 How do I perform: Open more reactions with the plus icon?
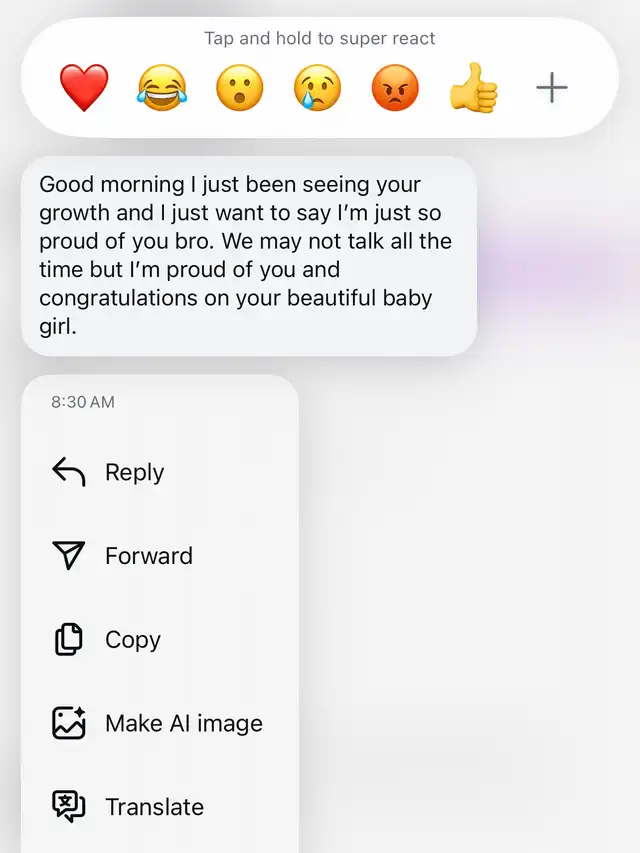[x=551, y=88]
